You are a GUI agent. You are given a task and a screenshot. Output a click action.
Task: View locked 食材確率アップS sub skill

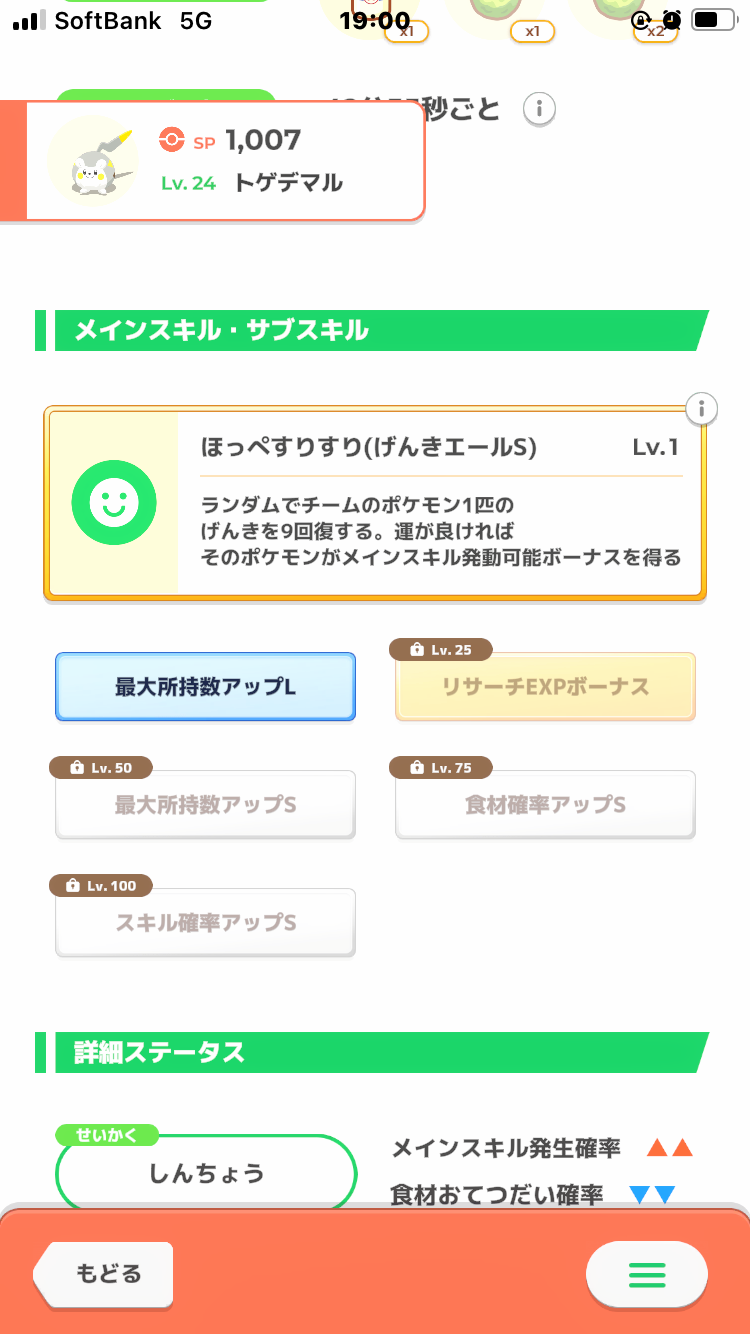[545, 805]
